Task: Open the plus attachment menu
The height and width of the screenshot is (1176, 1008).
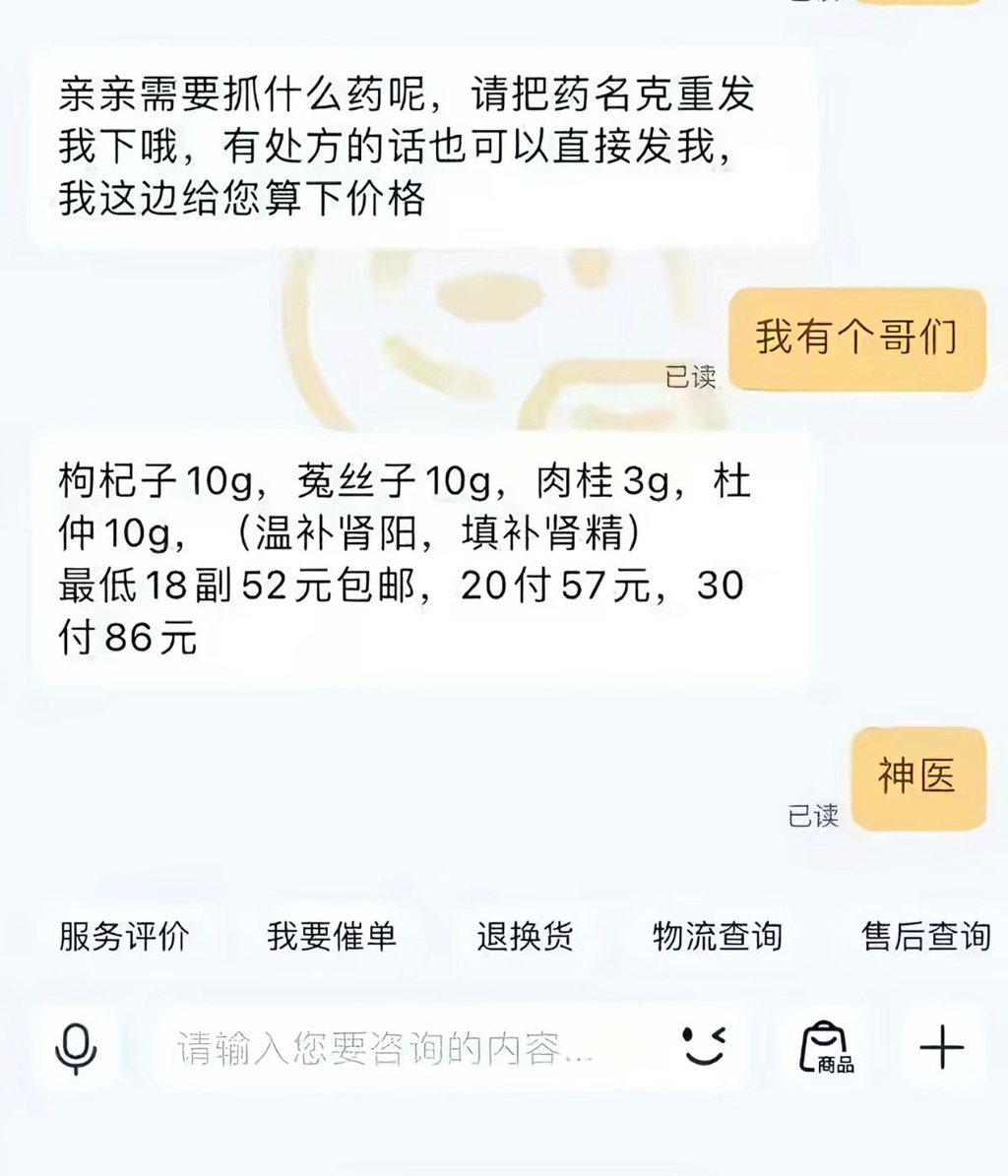Action: pos(941,1047)
